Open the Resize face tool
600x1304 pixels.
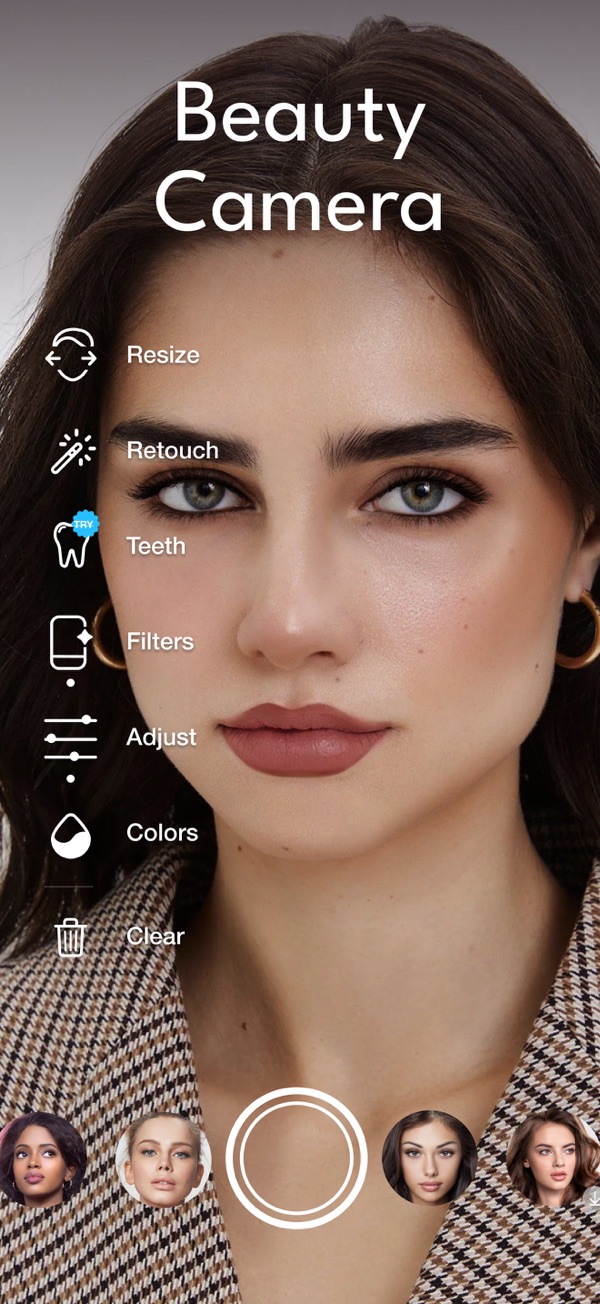(72, 356)
